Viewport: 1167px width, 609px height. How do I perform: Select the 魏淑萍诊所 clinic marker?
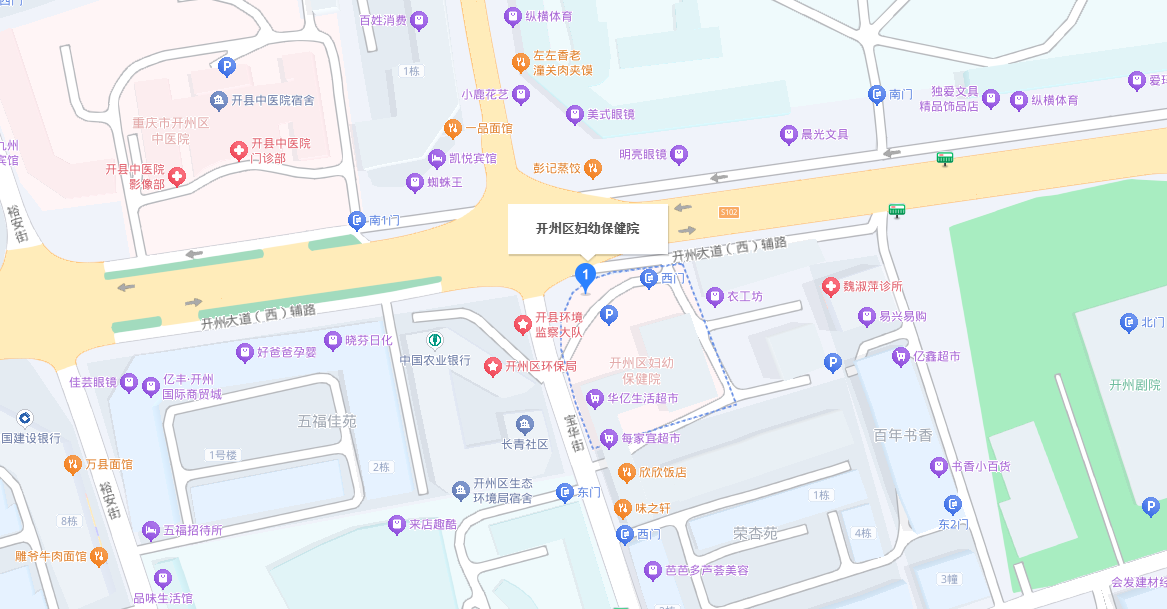[830, 287]
